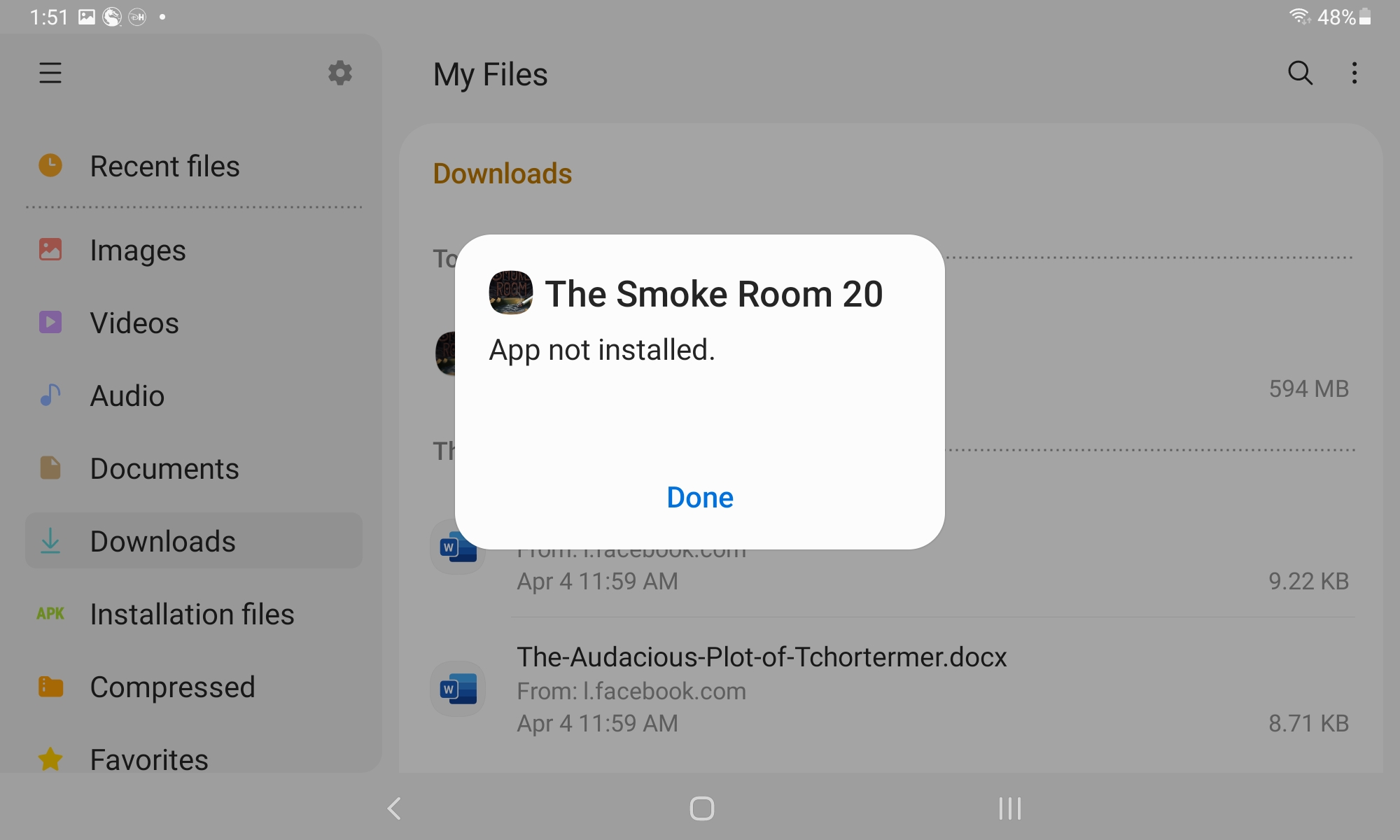The width and height of the screenshot is (1400, 840).
Task: Open the Videos category
Action: [x=134, y=323]
